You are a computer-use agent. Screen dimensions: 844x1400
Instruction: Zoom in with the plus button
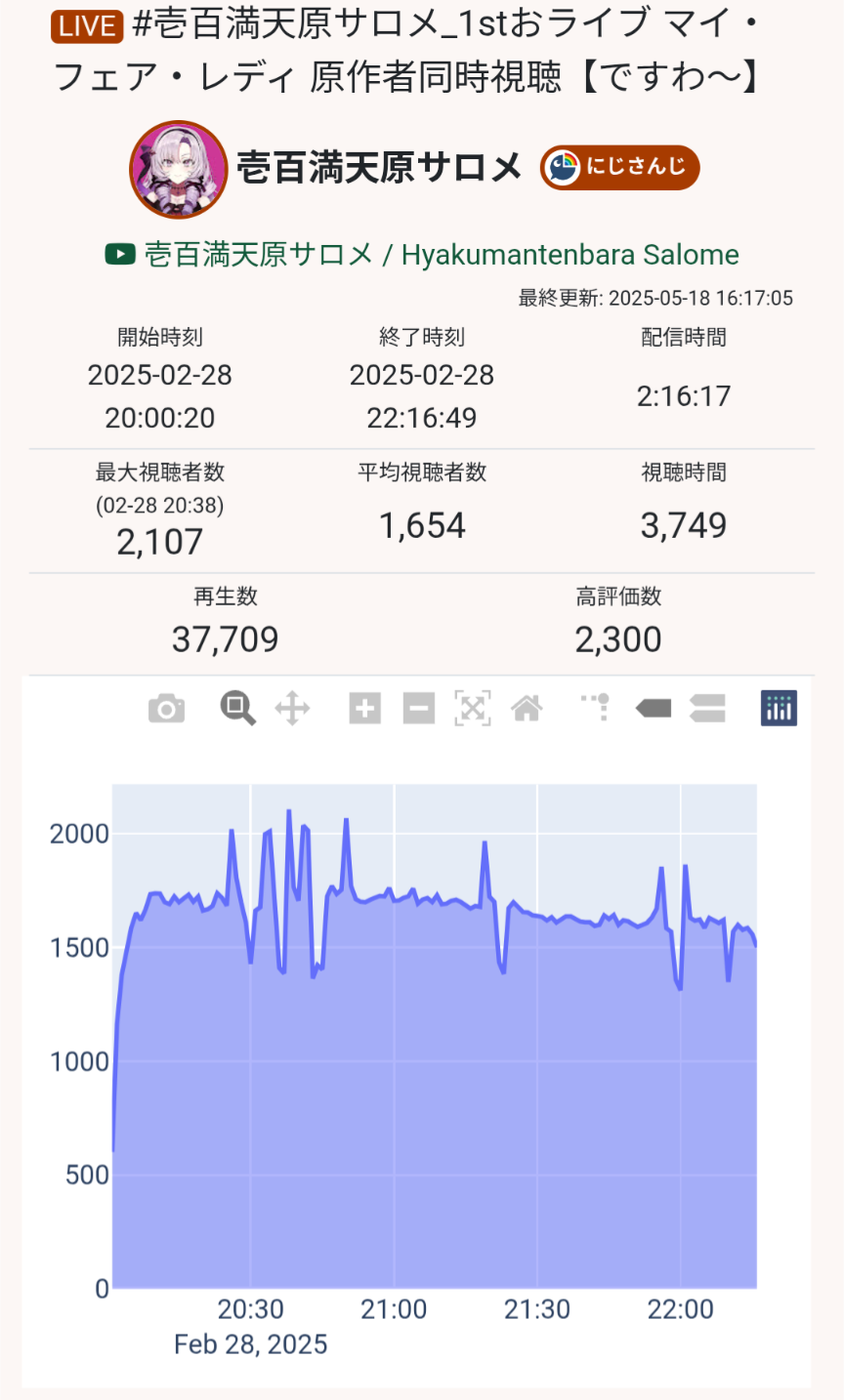coord(364,708)
